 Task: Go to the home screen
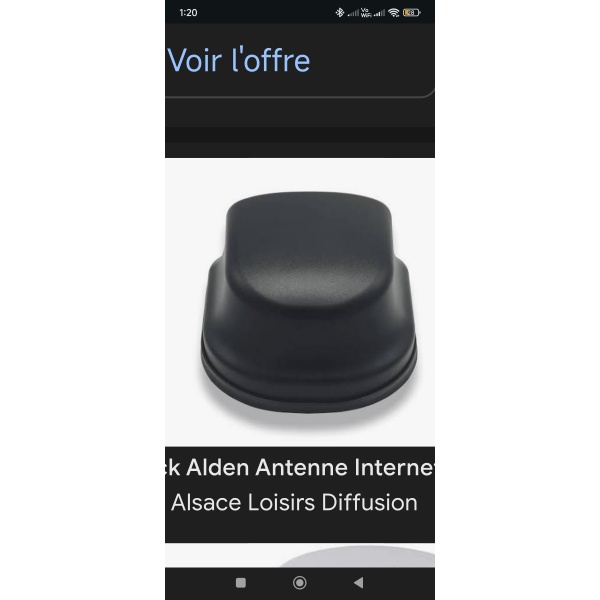299,582
